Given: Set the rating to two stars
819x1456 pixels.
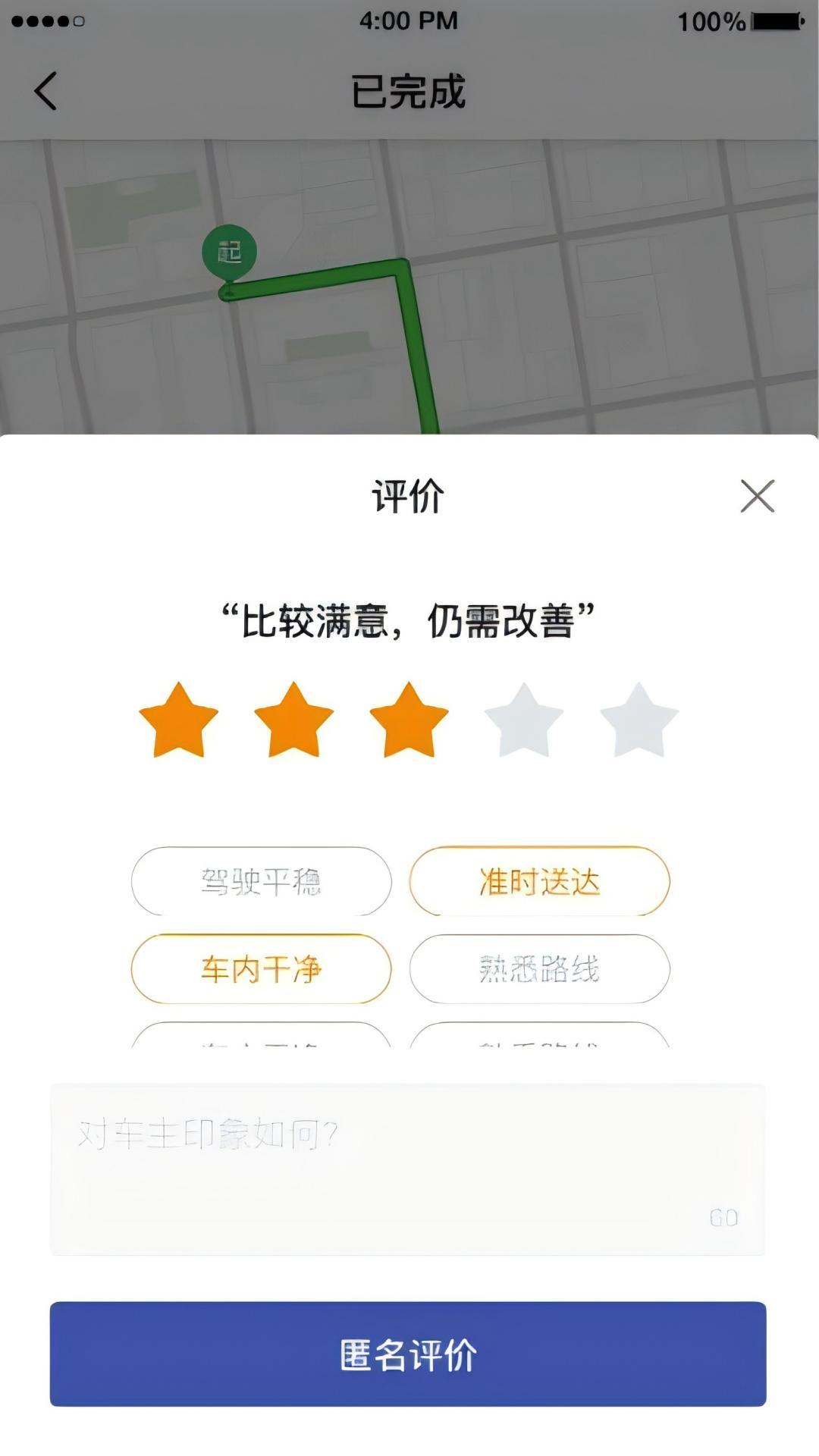Looking at the screenshot, I should coord(293,720).
